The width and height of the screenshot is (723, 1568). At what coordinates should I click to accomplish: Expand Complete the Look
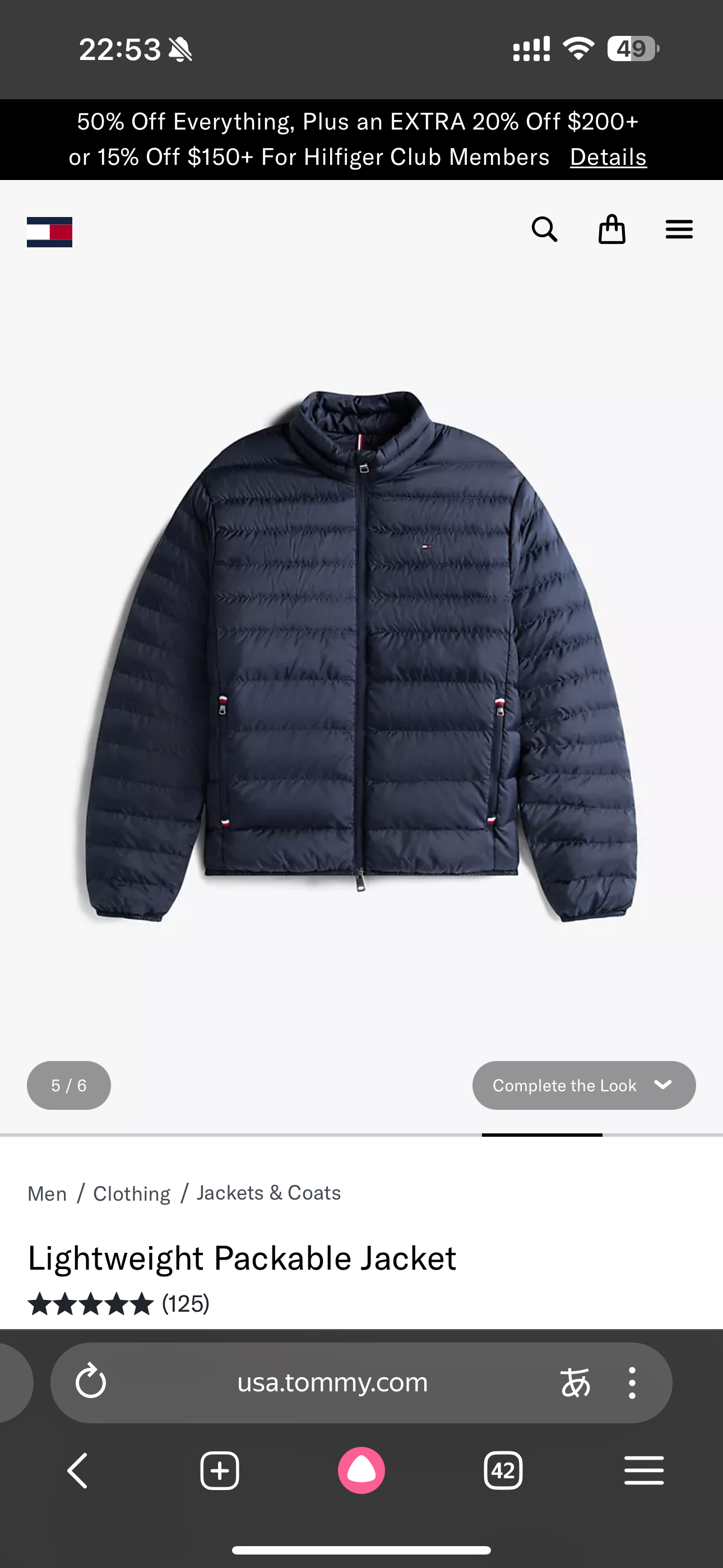click(583, 1085)
